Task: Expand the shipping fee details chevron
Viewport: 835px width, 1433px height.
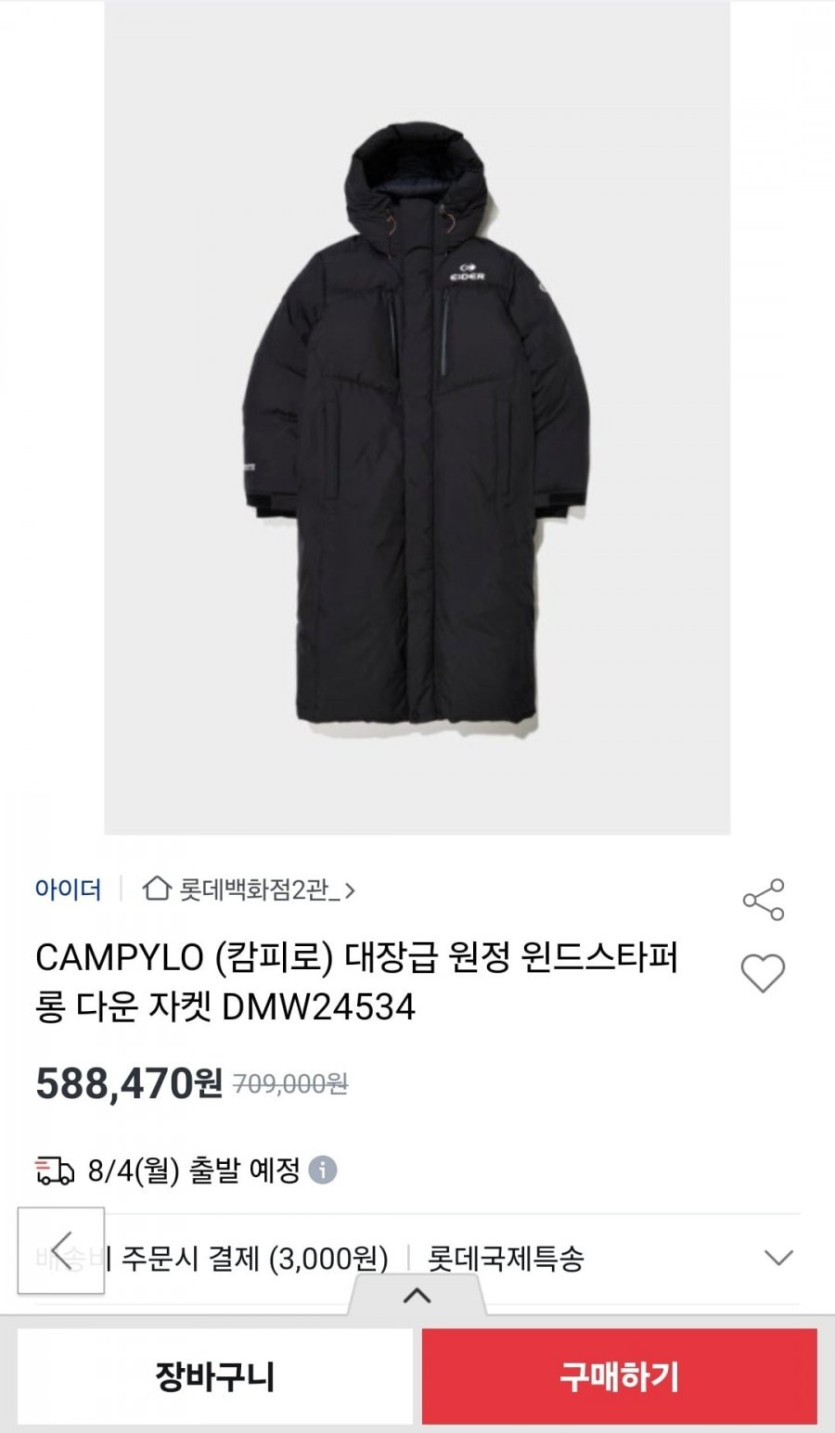Action: coord(777,1257)
